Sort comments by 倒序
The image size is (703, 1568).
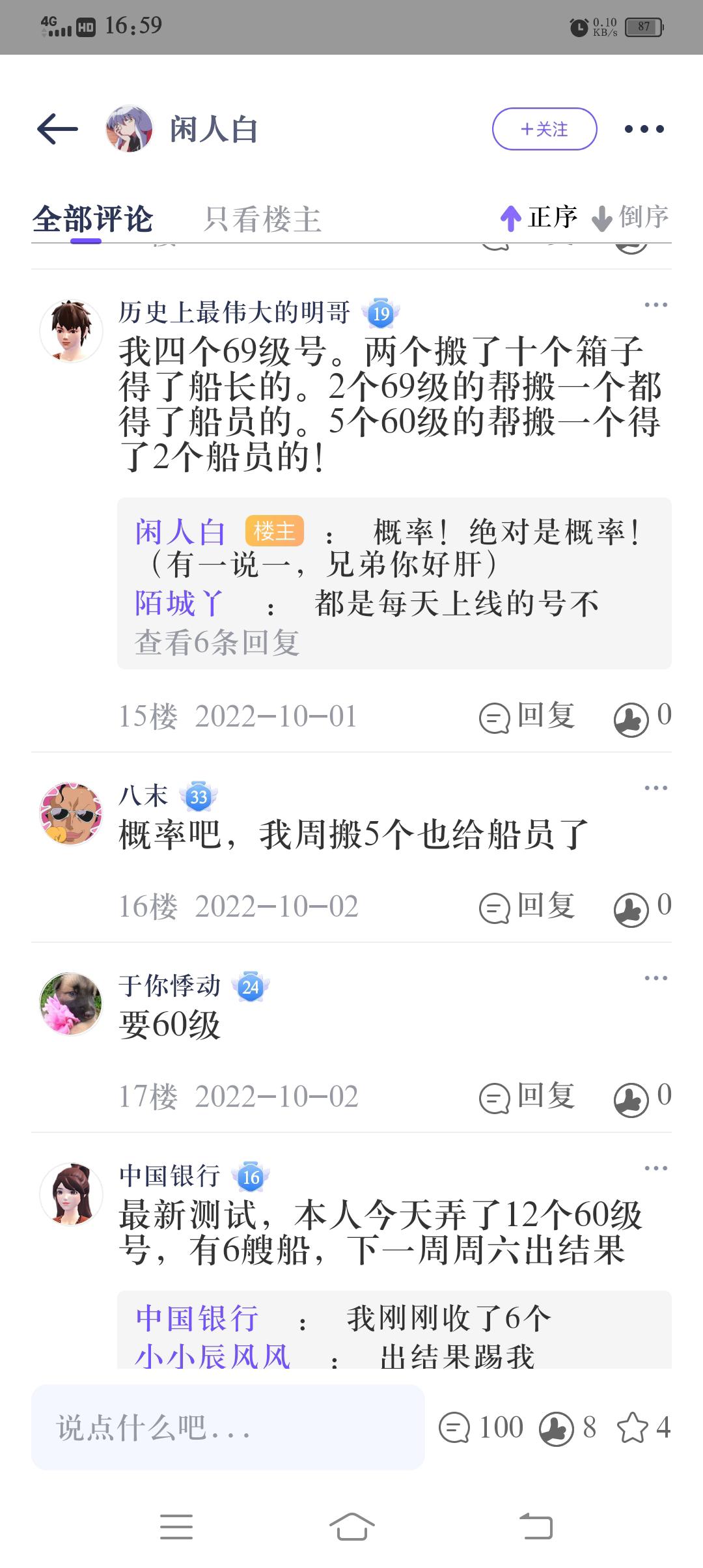tap(630, 217)
